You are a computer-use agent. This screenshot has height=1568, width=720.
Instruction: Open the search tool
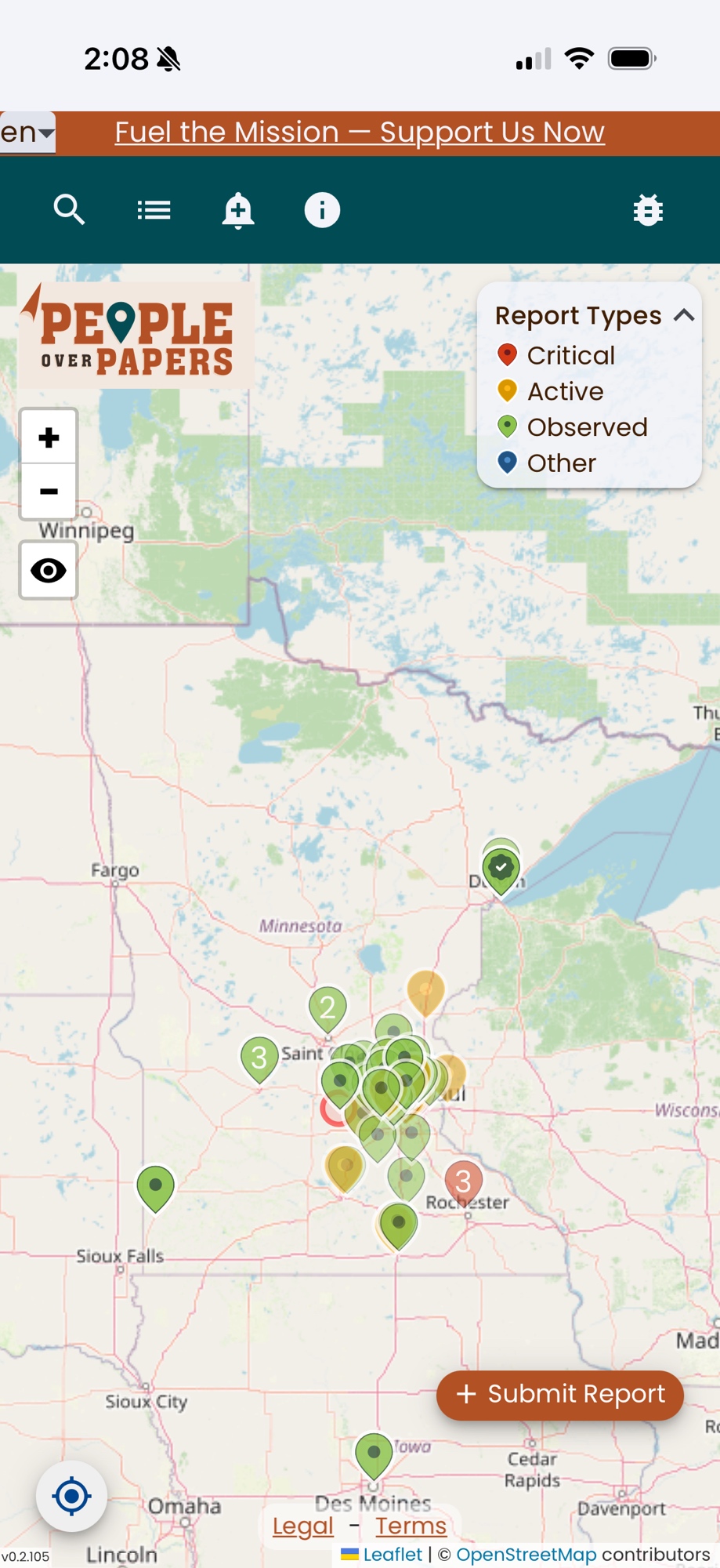tap(69, 210)
